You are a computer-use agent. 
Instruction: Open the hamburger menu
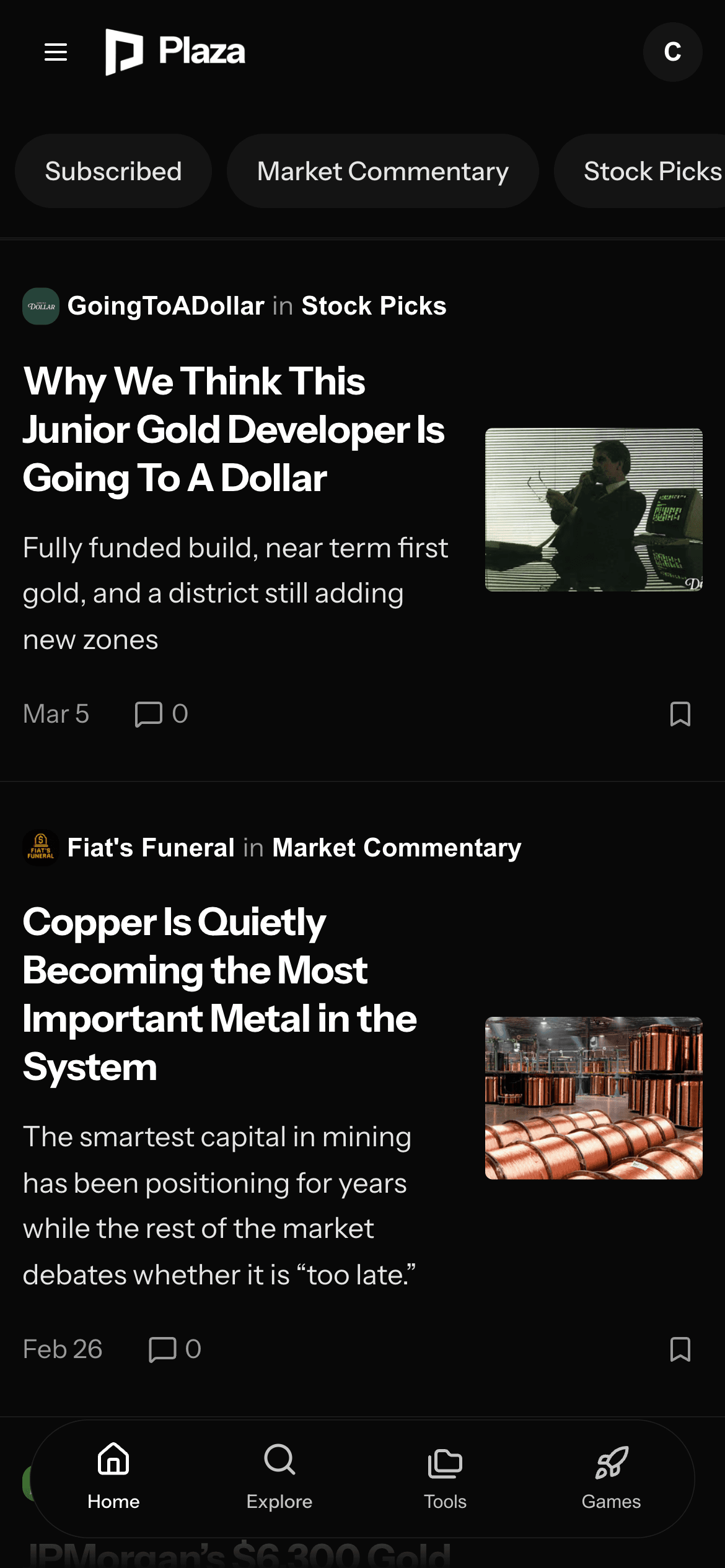[56, 52]
